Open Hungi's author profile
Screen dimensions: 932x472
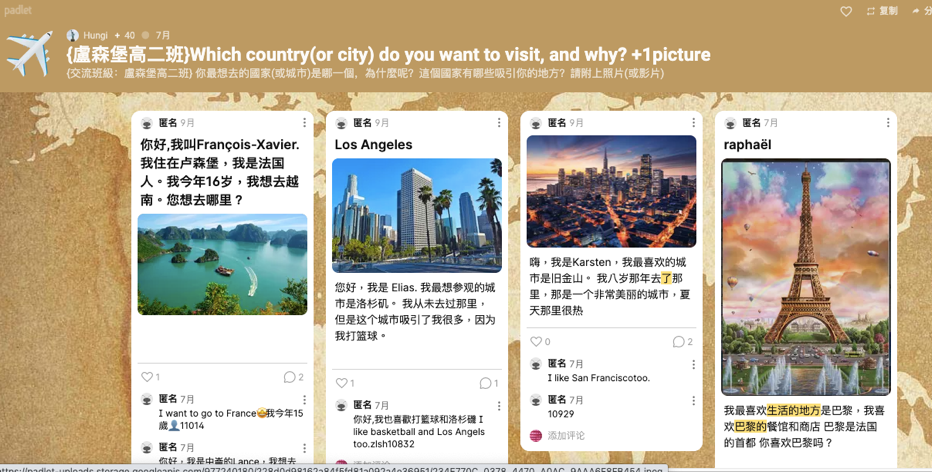click(x=95, y=35)
